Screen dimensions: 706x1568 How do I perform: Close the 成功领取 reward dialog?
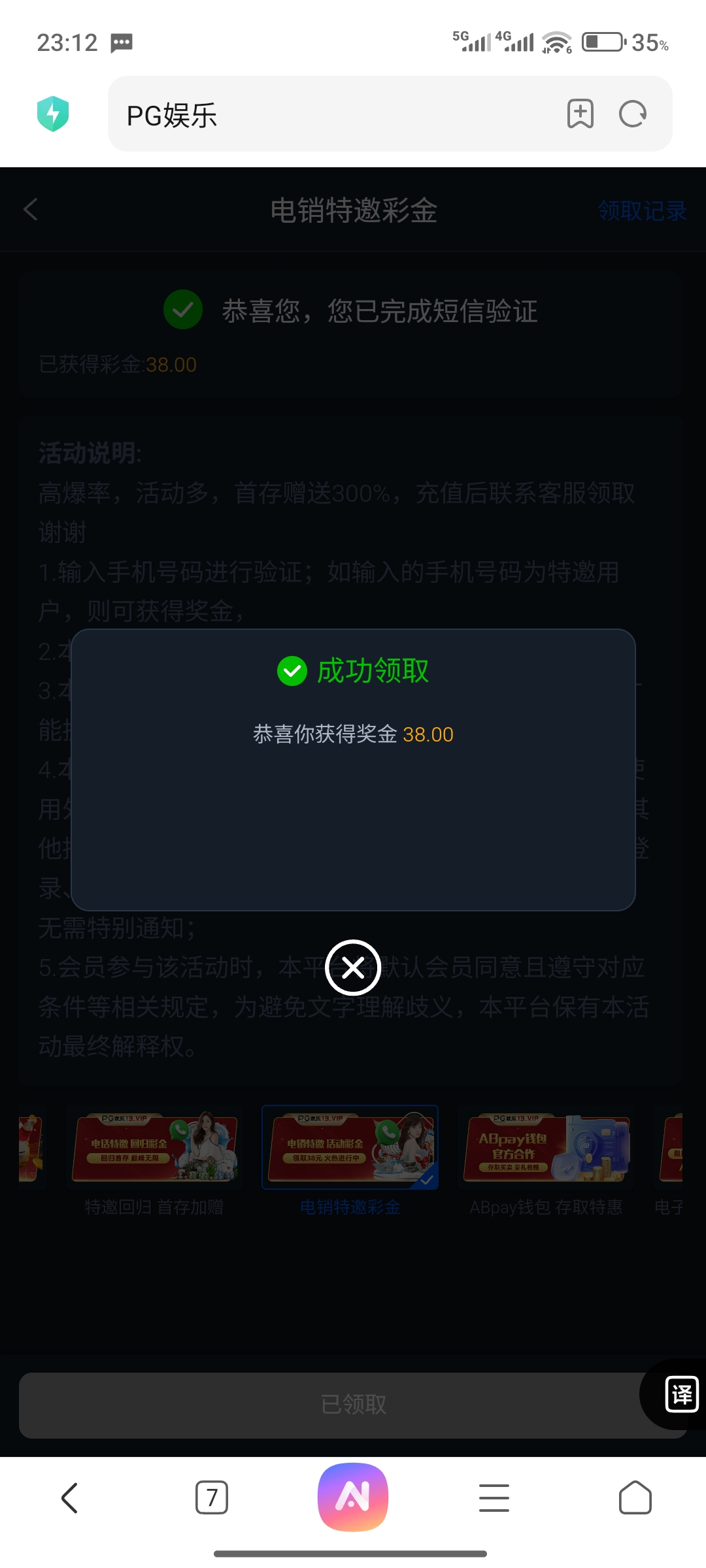pyautogui.click(x=353, y=968)
